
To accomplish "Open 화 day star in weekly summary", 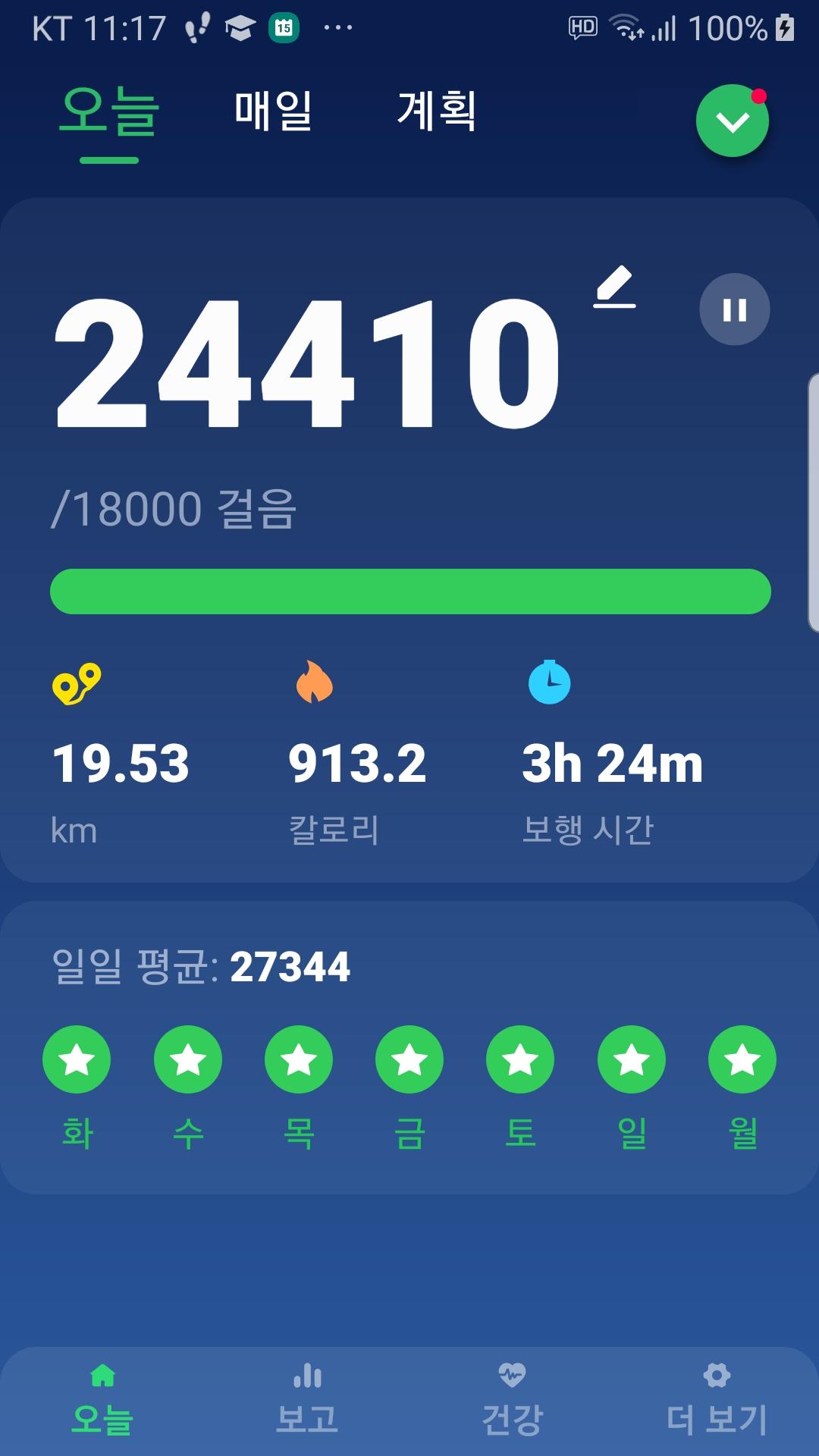I will tap(77, 1059).
